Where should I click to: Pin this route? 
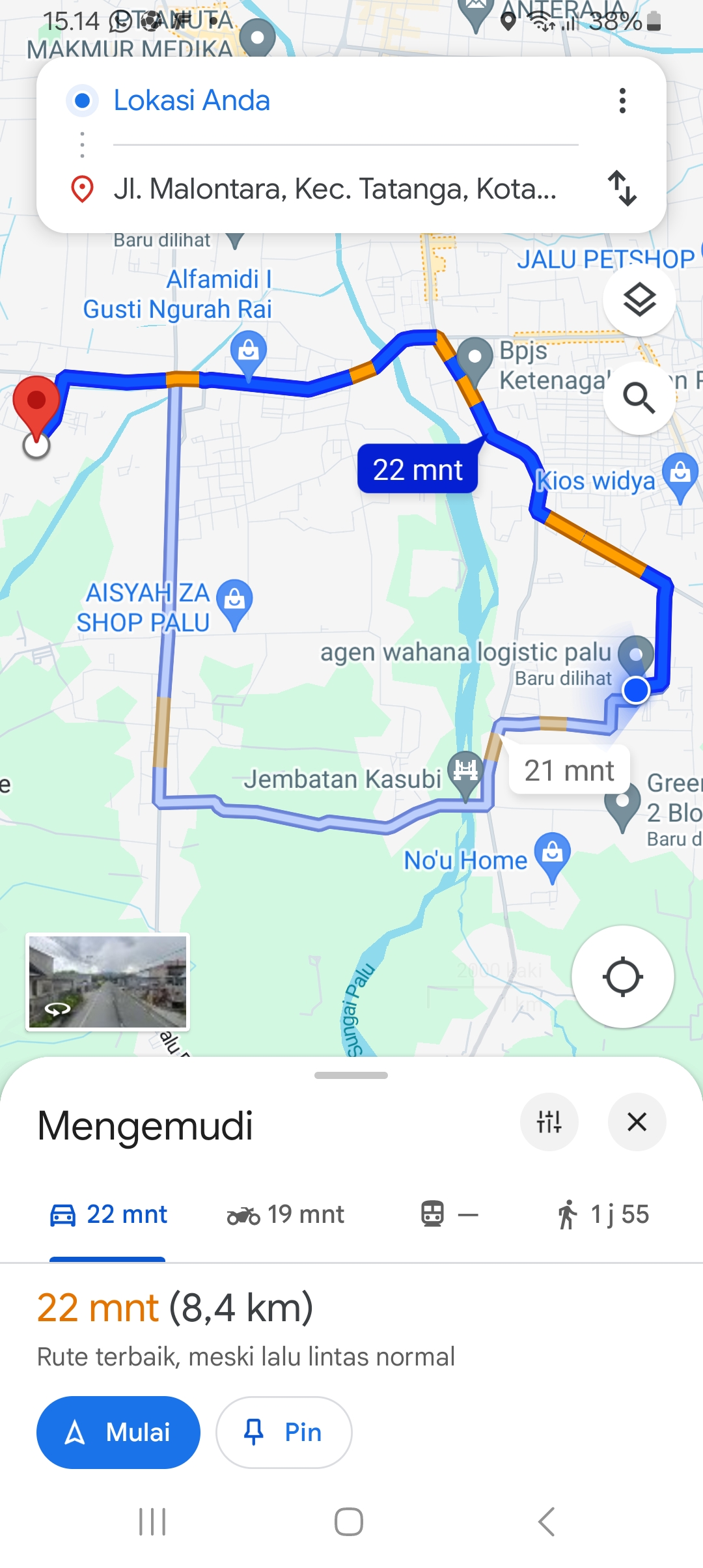coord(284,1433)
